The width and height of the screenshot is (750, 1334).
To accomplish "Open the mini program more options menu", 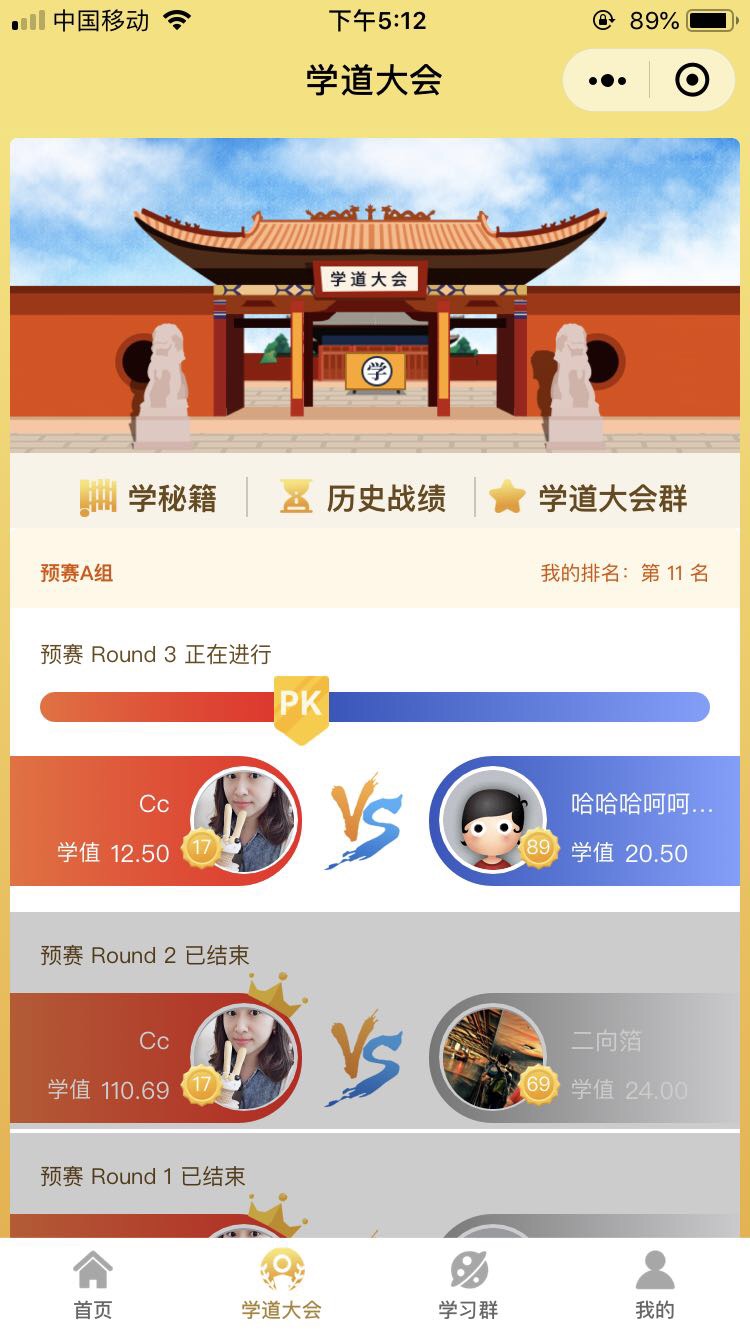I will 607,81.
